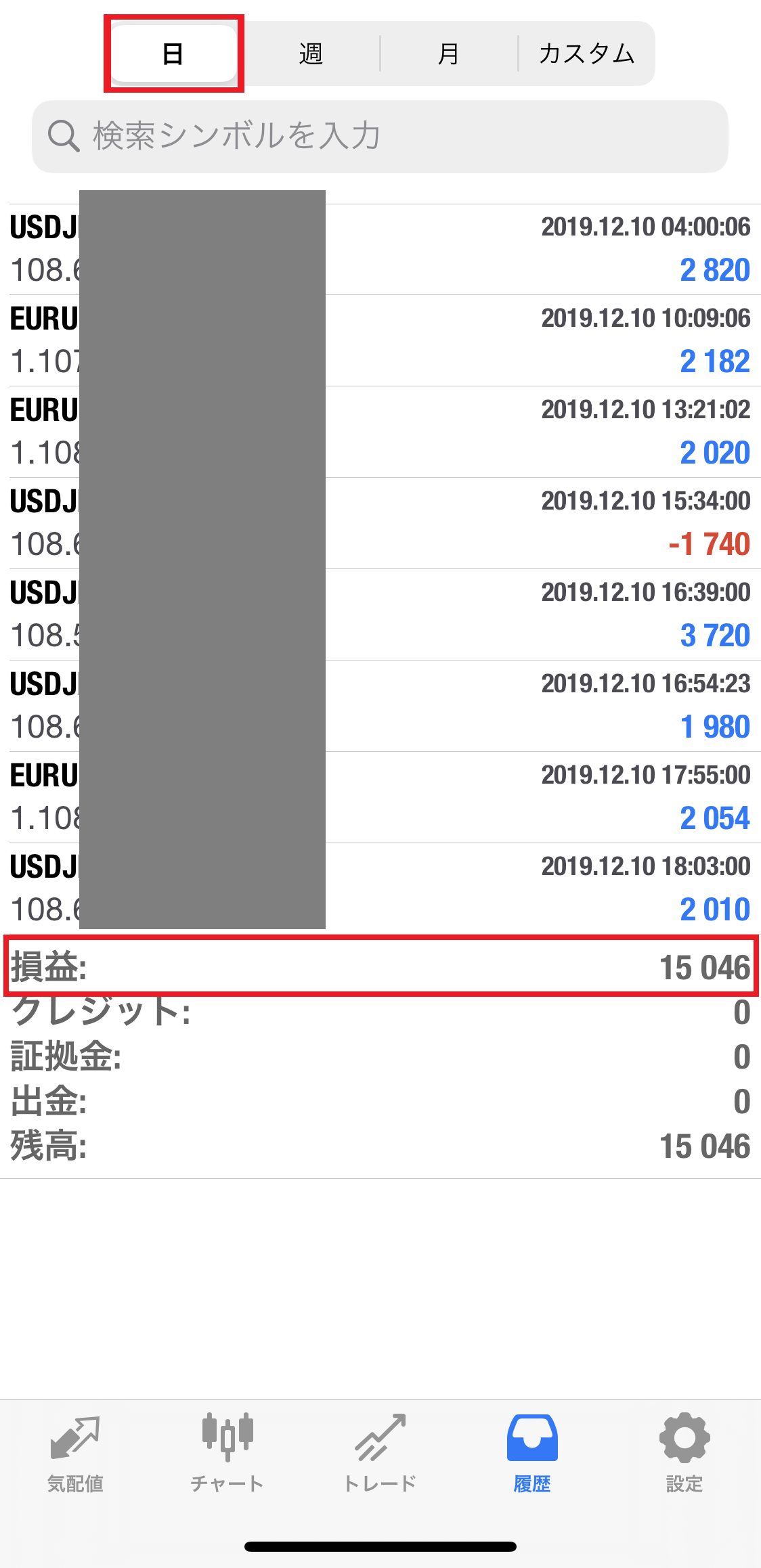Choose the カスタム custom period tab
This screenshot has width=761, height=1568.
coord(586,53)
